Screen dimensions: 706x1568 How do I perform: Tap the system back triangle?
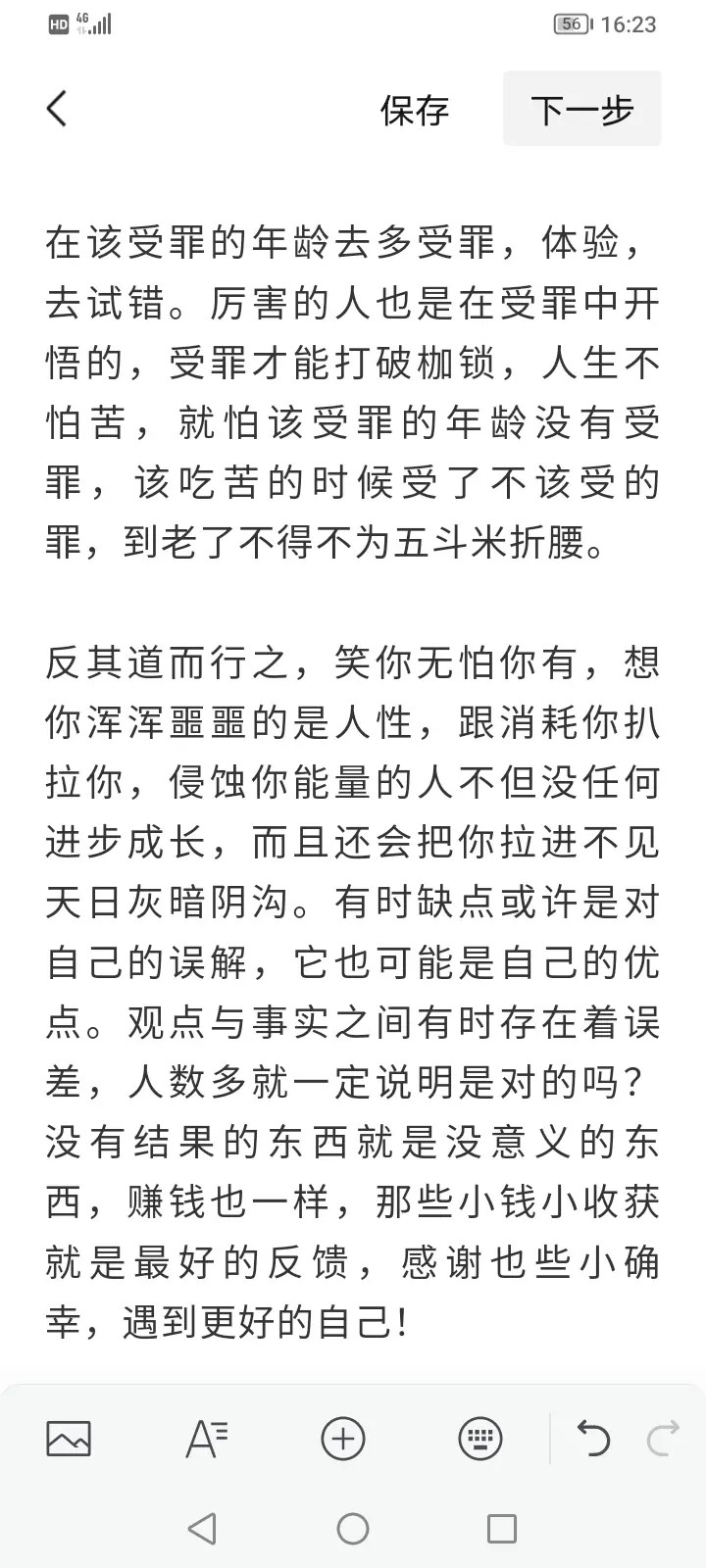tap(202, 1528)
